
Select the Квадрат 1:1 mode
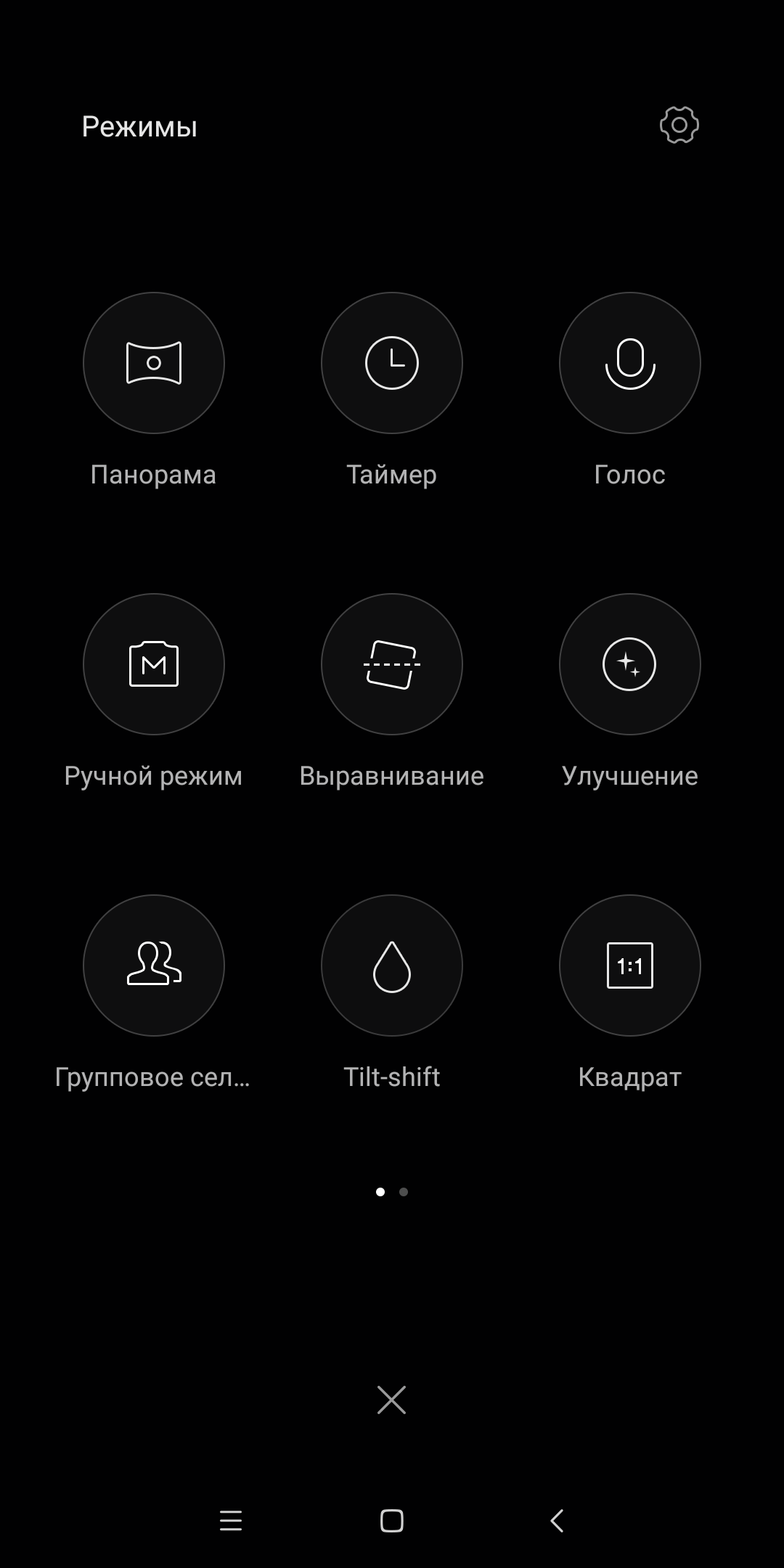point(629,965)
